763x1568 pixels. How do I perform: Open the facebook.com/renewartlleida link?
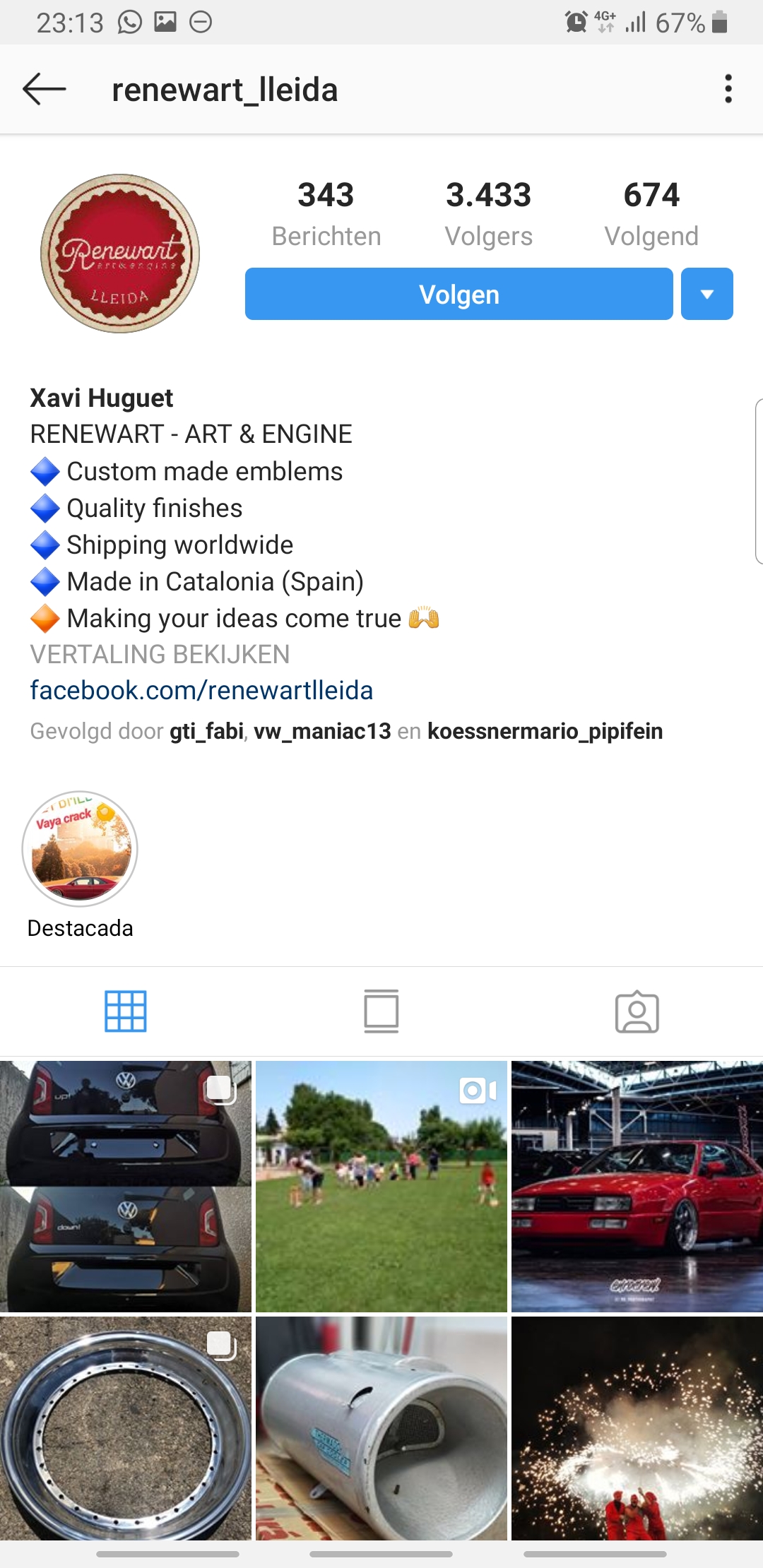[x=201, y=690]
